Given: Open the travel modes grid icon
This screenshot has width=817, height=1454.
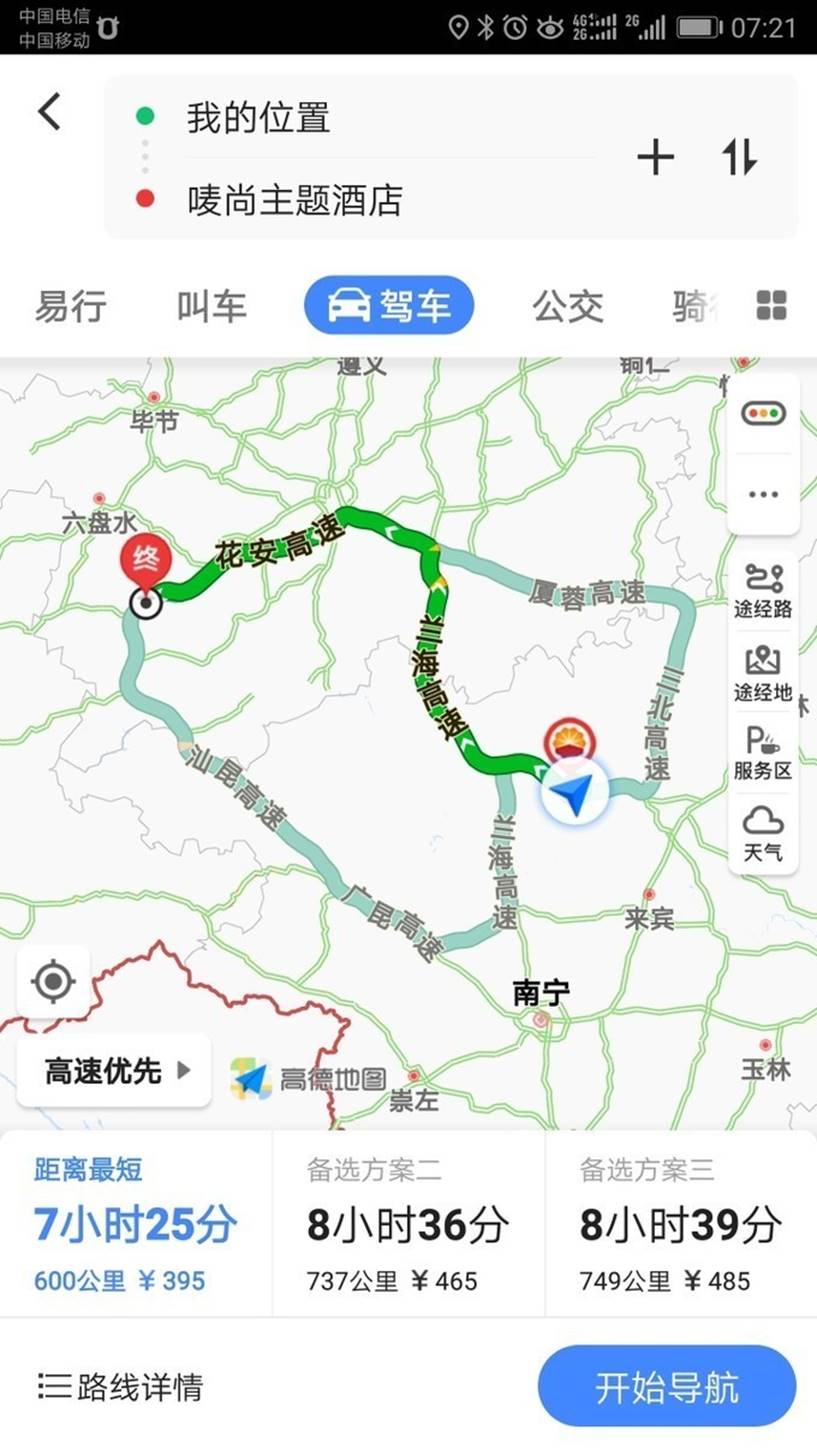Looking at the screenshot, I should pos(771,306).
